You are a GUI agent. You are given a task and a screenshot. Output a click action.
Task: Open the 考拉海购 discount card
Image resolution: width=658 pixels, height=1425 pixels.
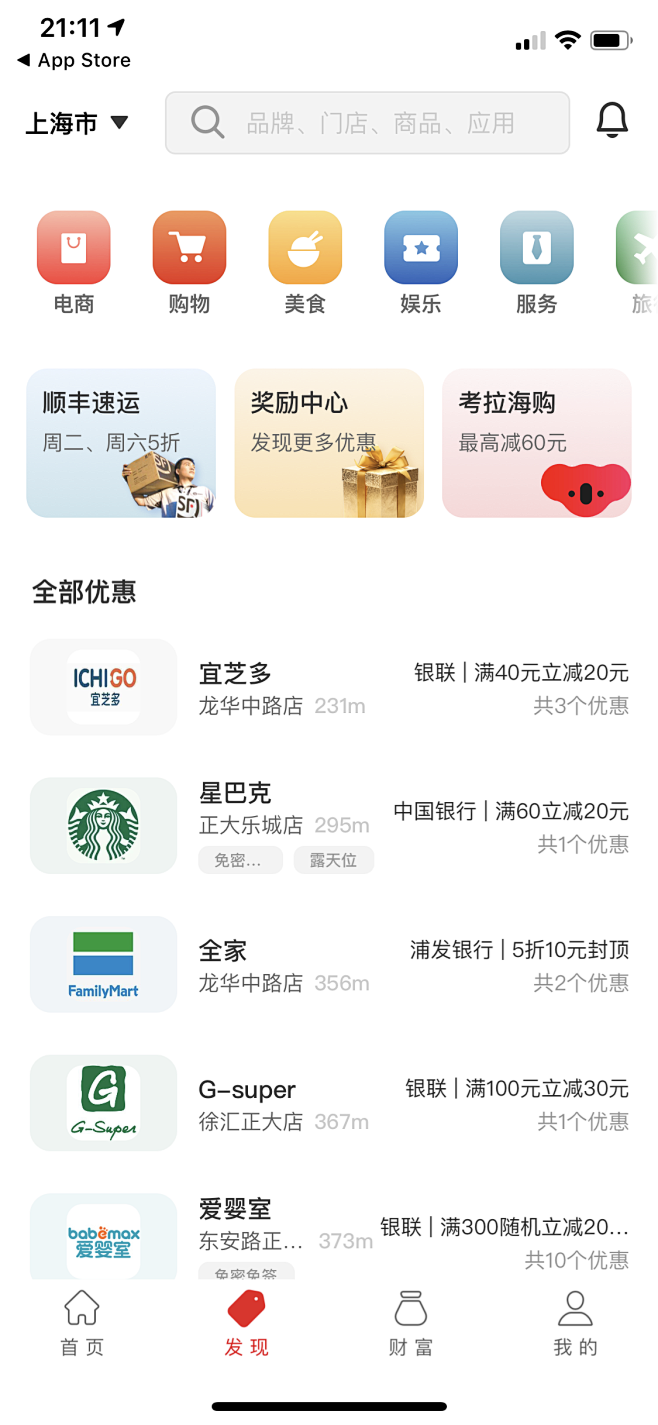click(537, 443)
